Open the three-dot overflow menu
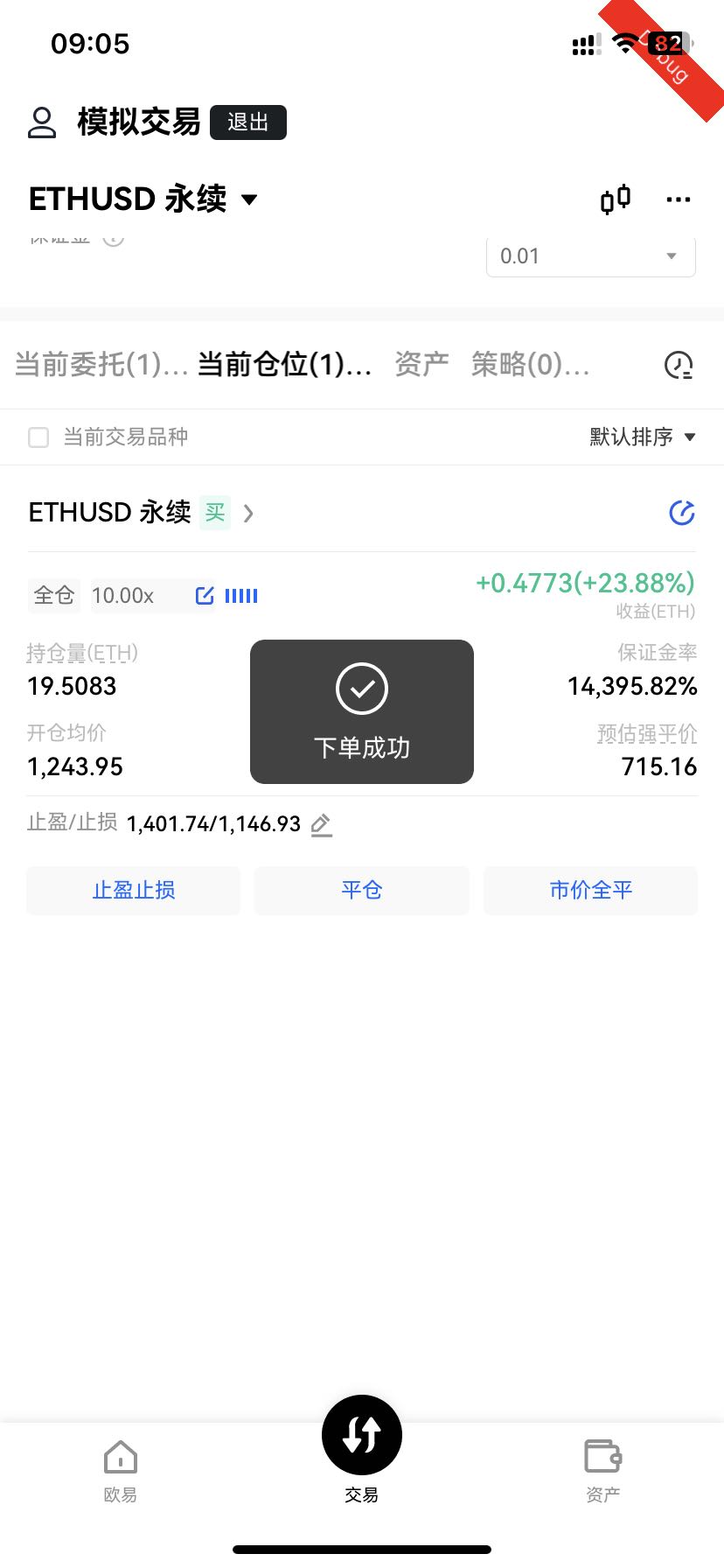 click(678, 199)
